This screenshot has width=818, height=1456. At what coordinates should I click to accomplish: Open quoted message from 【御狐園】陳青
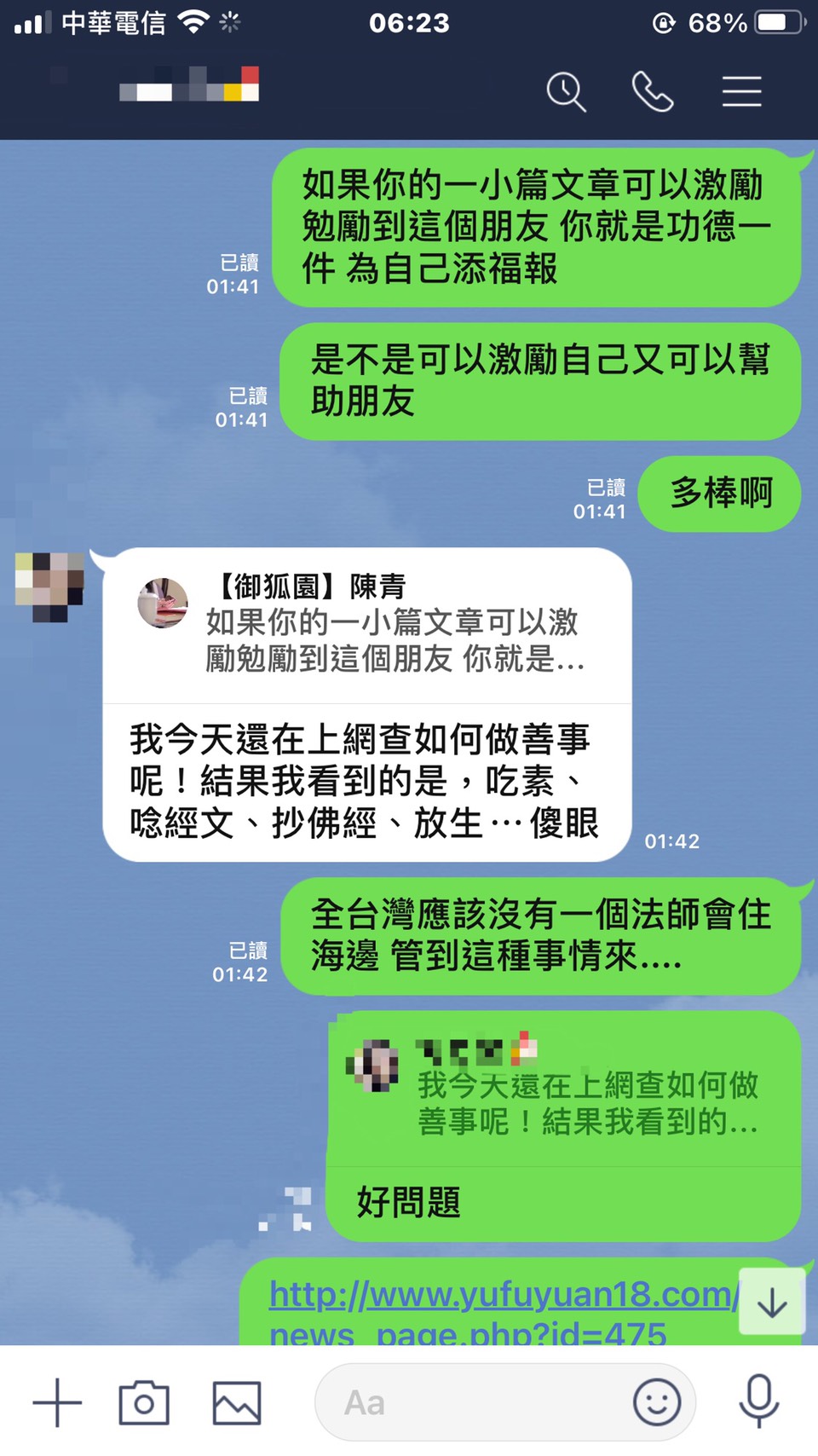tap(366, 627)
